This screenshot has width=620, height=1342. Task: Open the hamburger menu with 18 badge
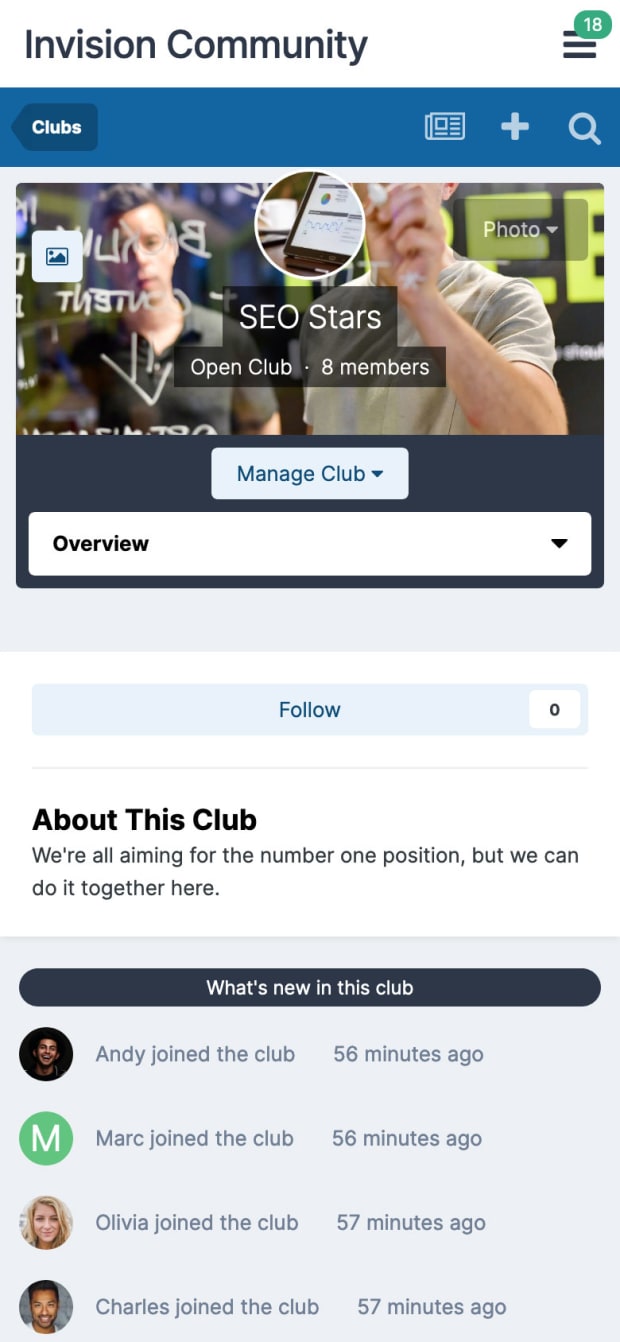[581, 44]
